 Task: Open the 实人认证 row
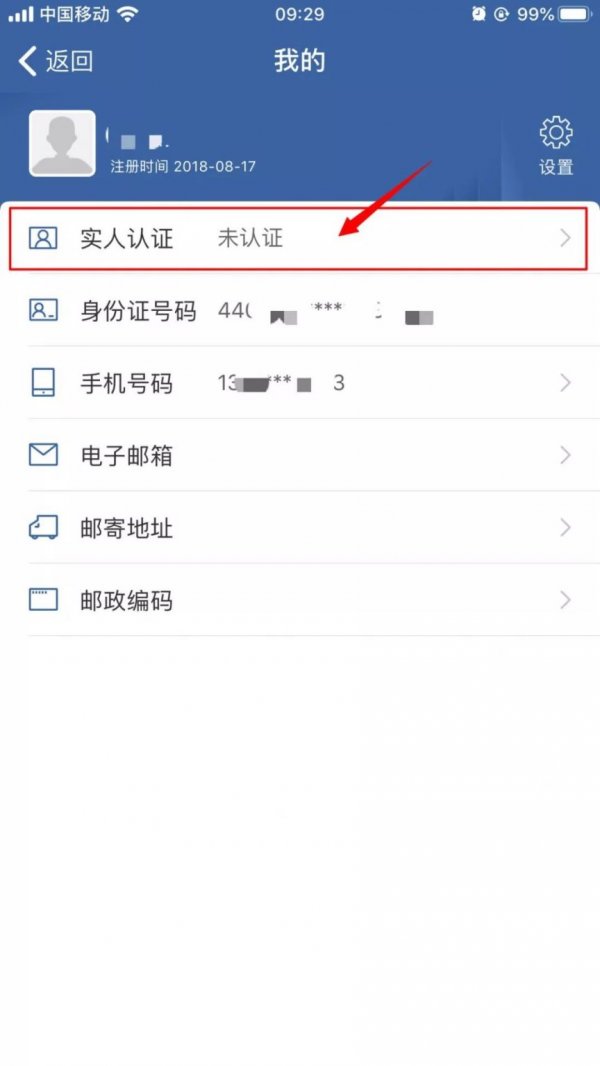(298, 239)
